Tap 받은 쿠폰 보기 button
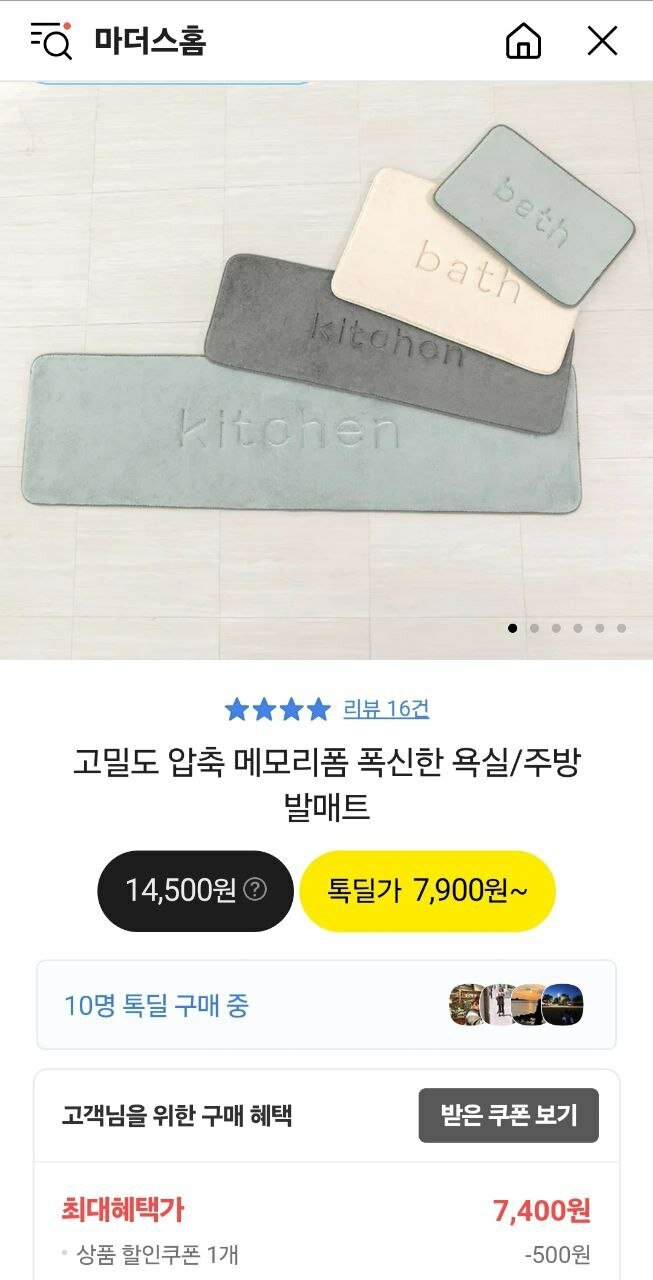The width and height of the screenshot is (653, 1280). point(508,1115)
